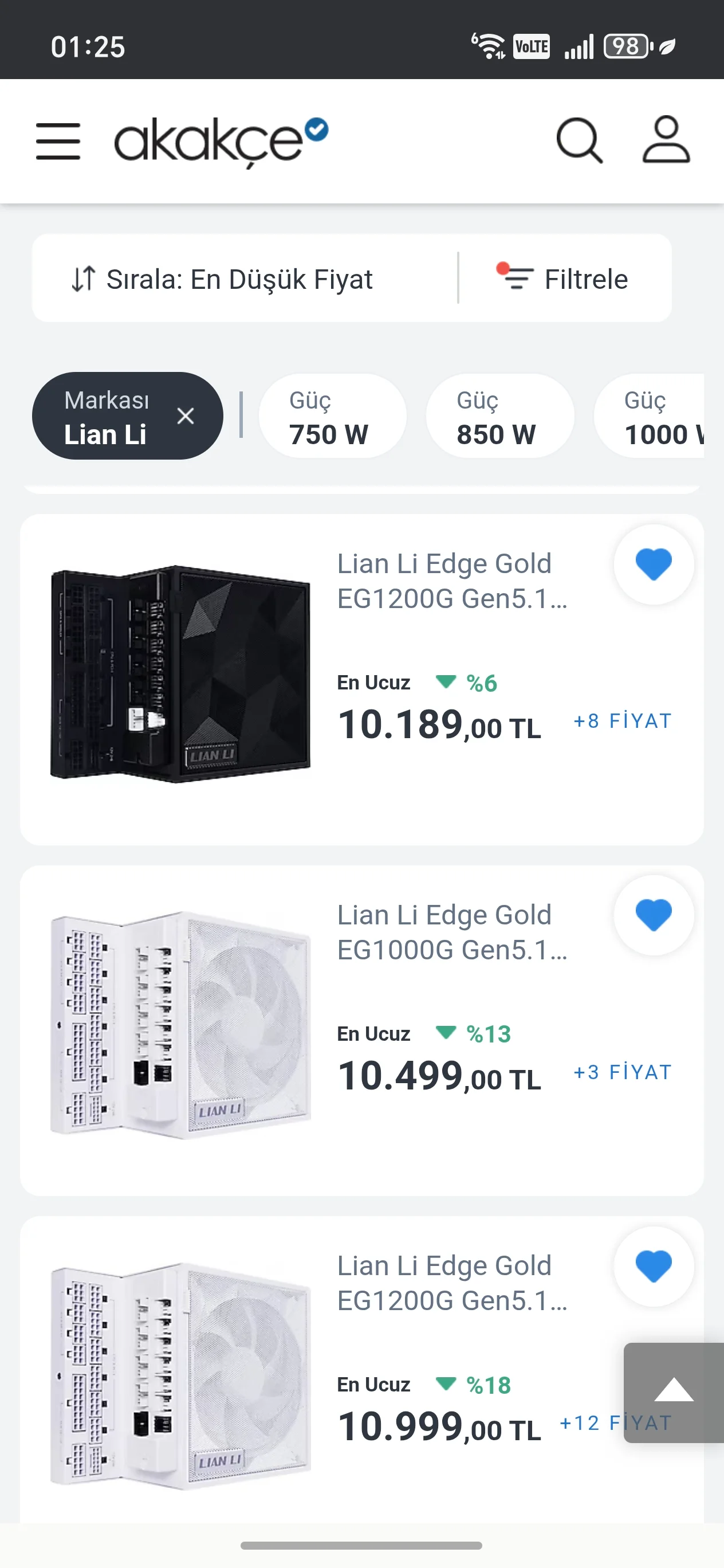
Task: Open the hamburger menu
Action: point(58,141)
